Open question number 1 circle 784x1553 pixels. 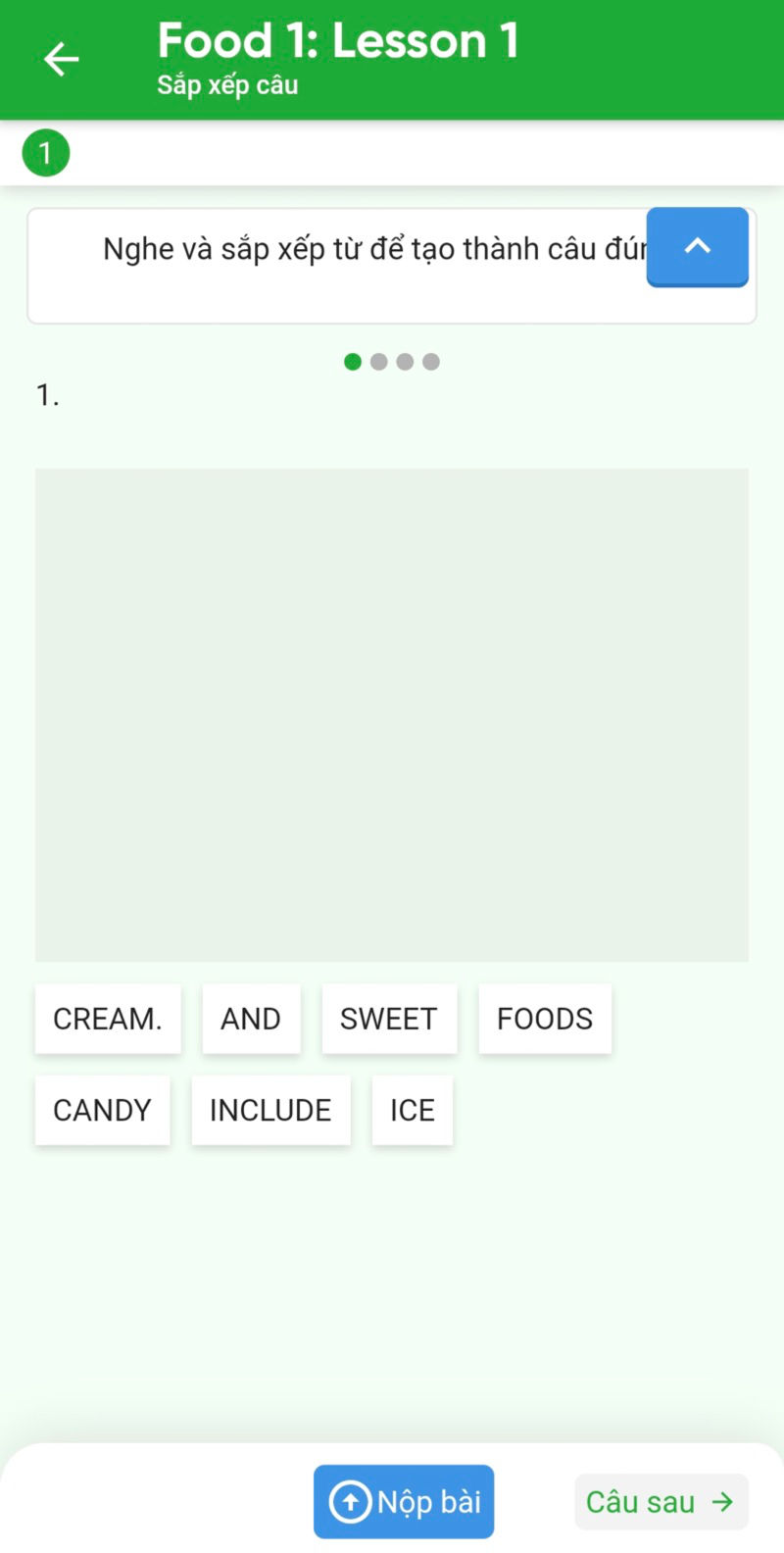click(x=45, y=153)
